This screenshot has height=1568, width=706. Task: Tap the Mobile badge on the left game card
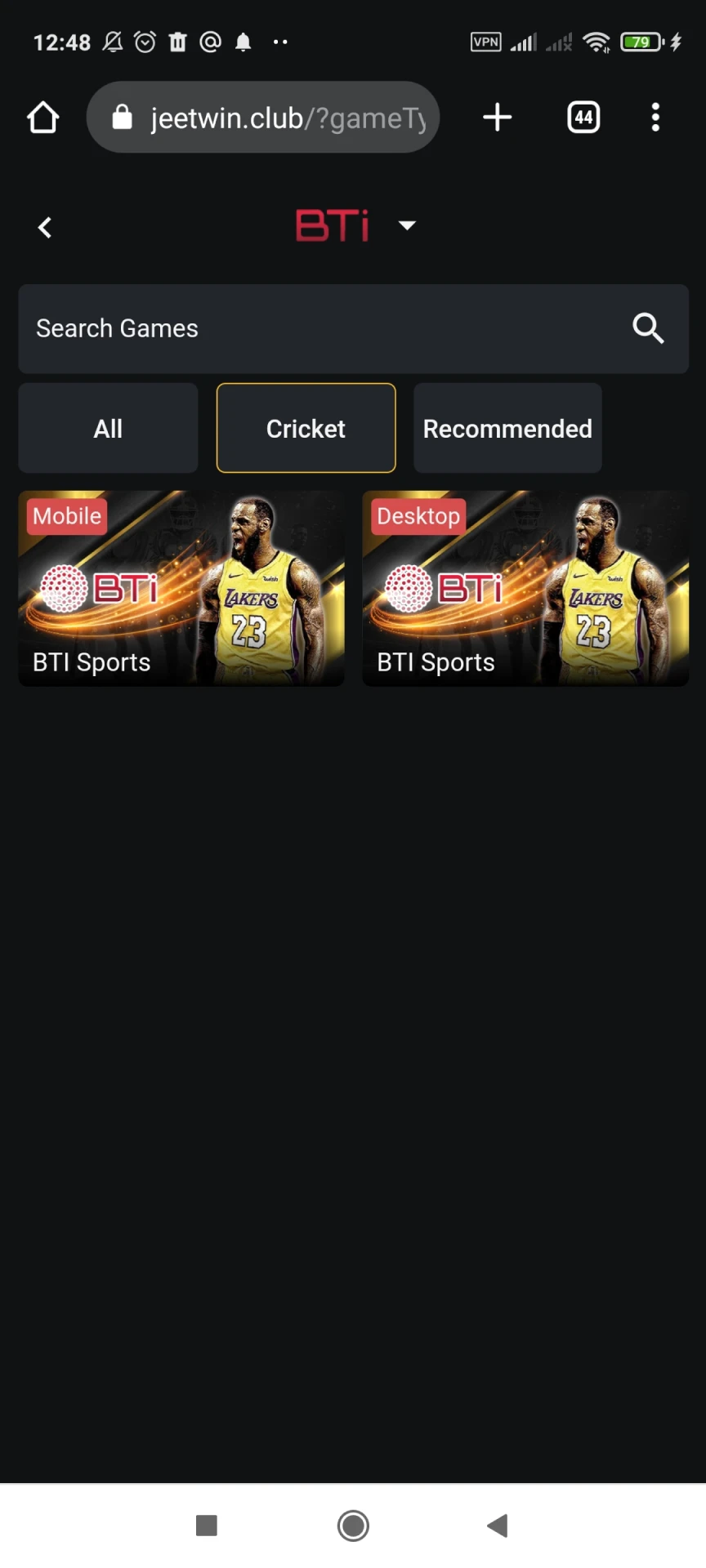pos(66,515)
